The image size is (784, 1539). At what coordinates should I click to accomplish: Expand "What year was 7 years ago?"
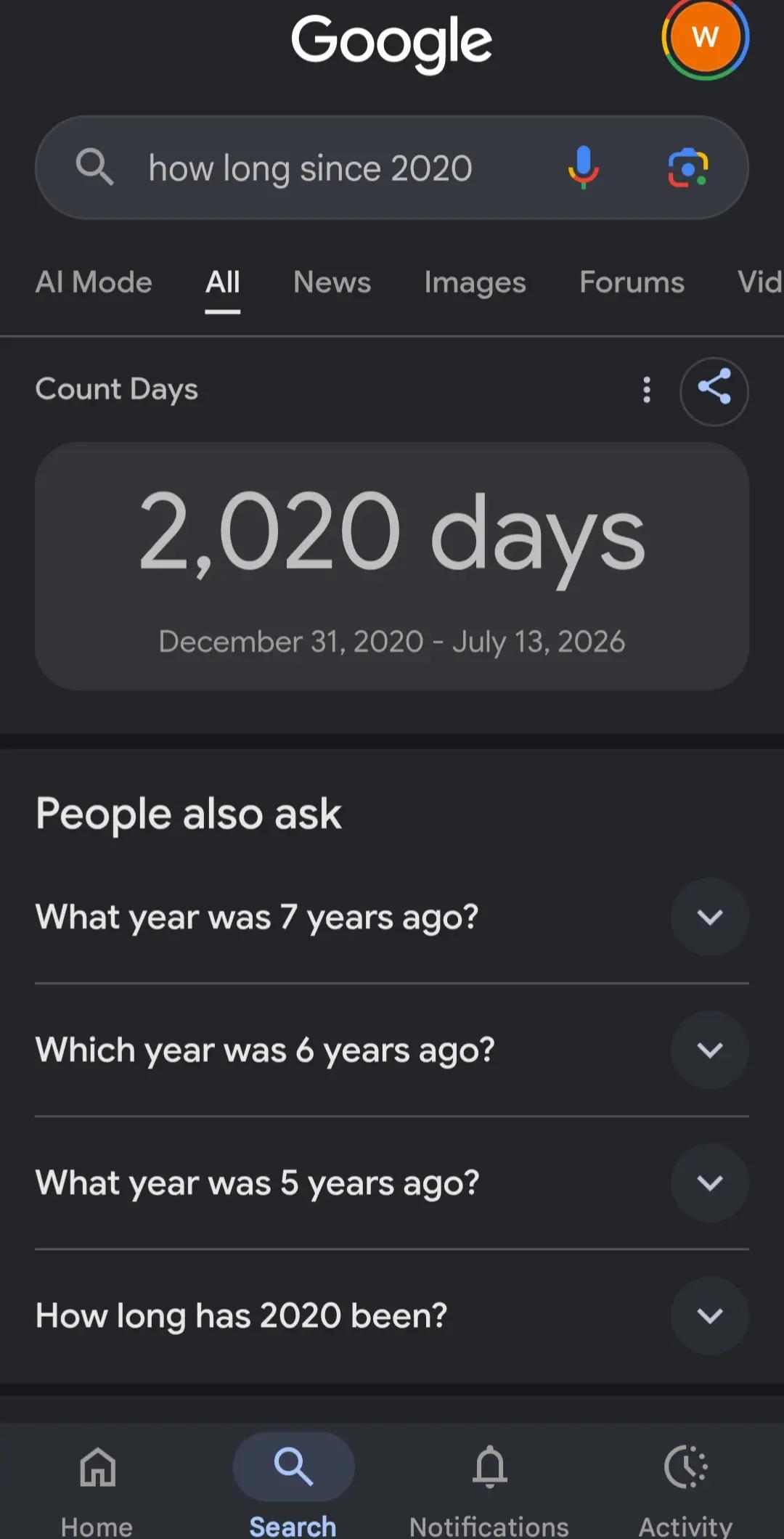pyautogui.click(x=392, y=917)
